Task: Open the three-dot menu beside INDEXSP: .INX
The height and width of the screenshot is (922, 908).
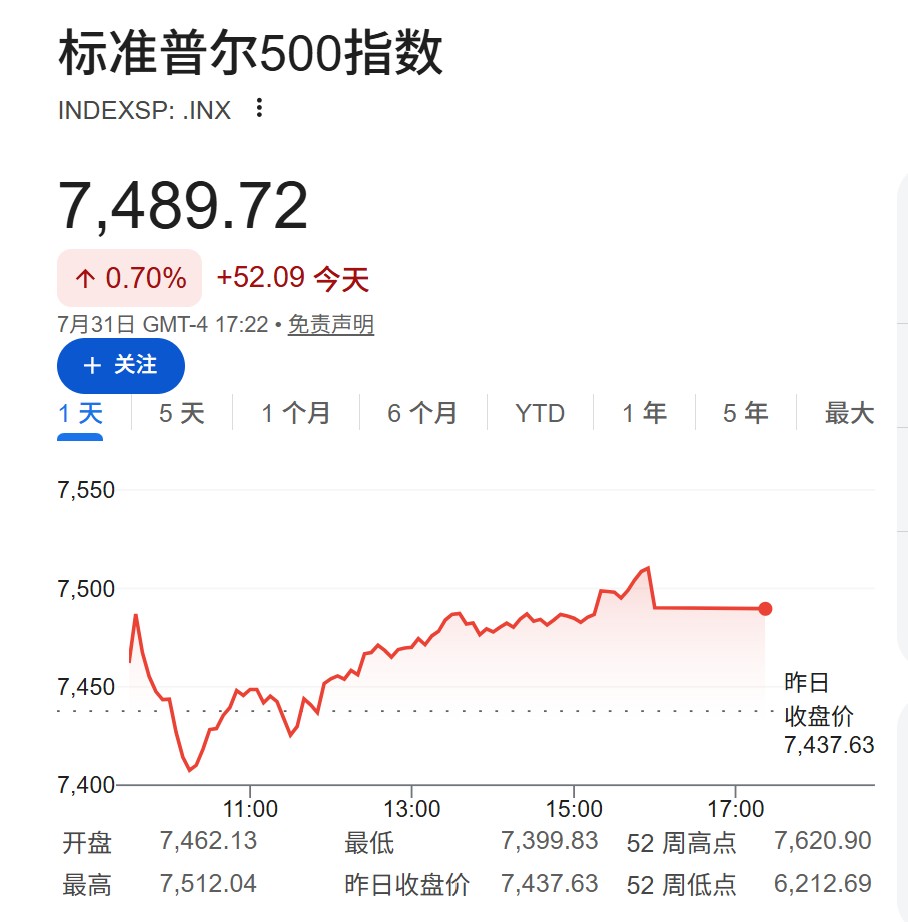Action: point(259,108)
